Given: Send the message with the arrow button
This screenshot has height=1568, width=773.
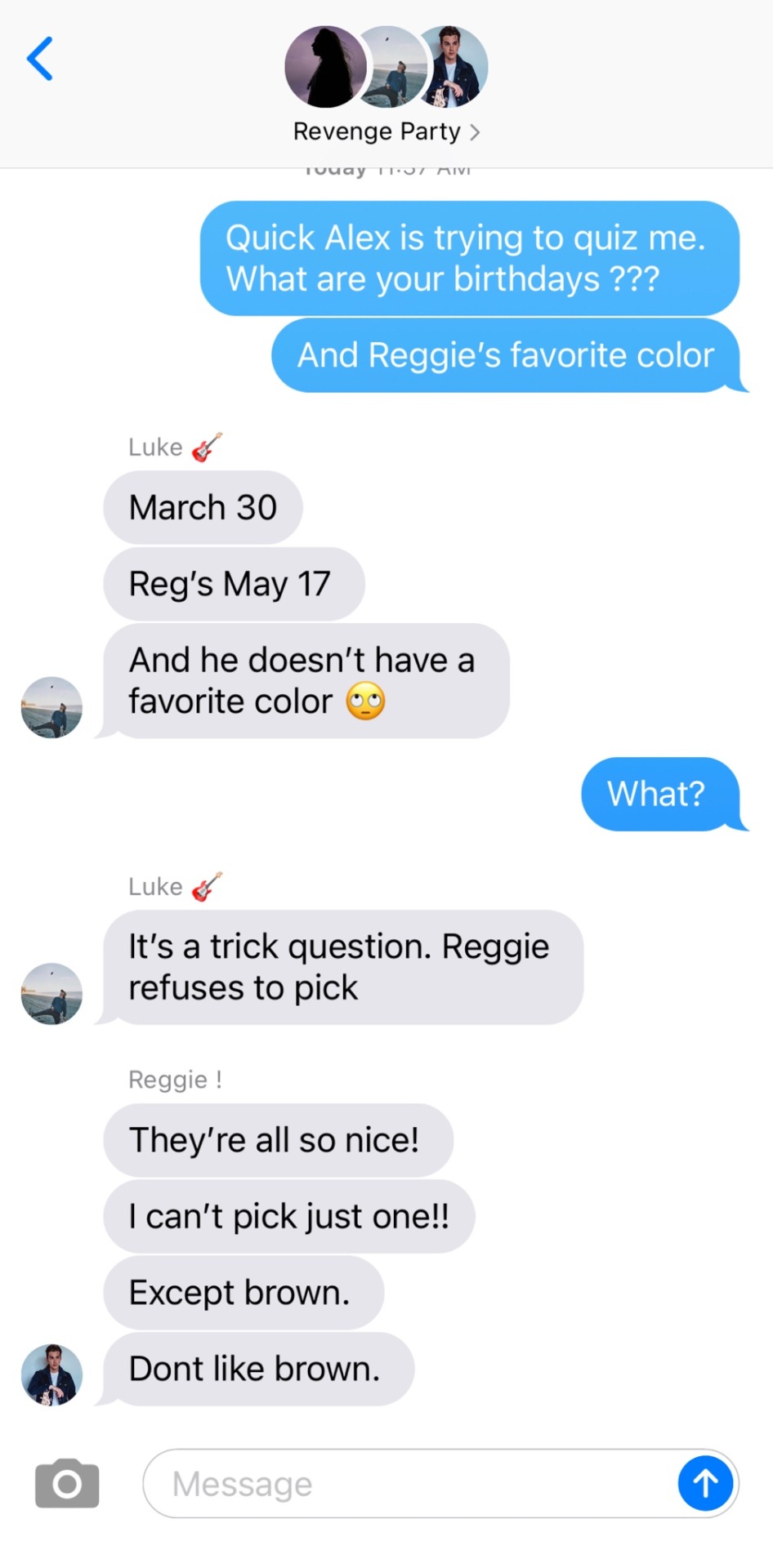Looking at the screenshot, I should click(x=705, y=1483).
